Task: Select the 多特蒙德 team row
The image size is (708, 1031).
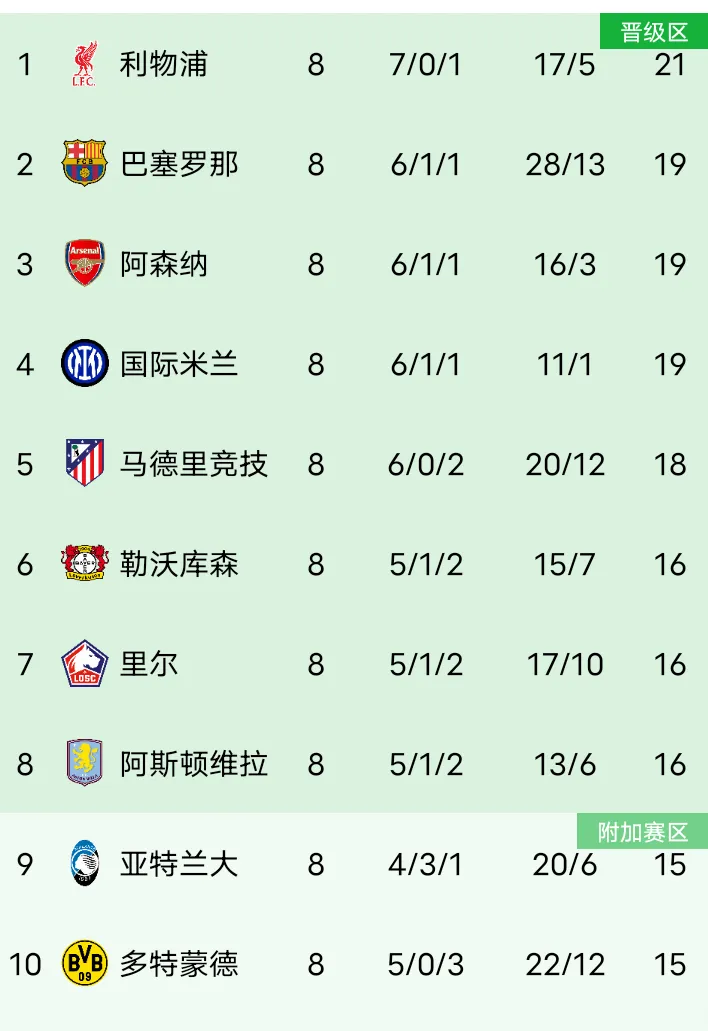Action: click(179, 964)
